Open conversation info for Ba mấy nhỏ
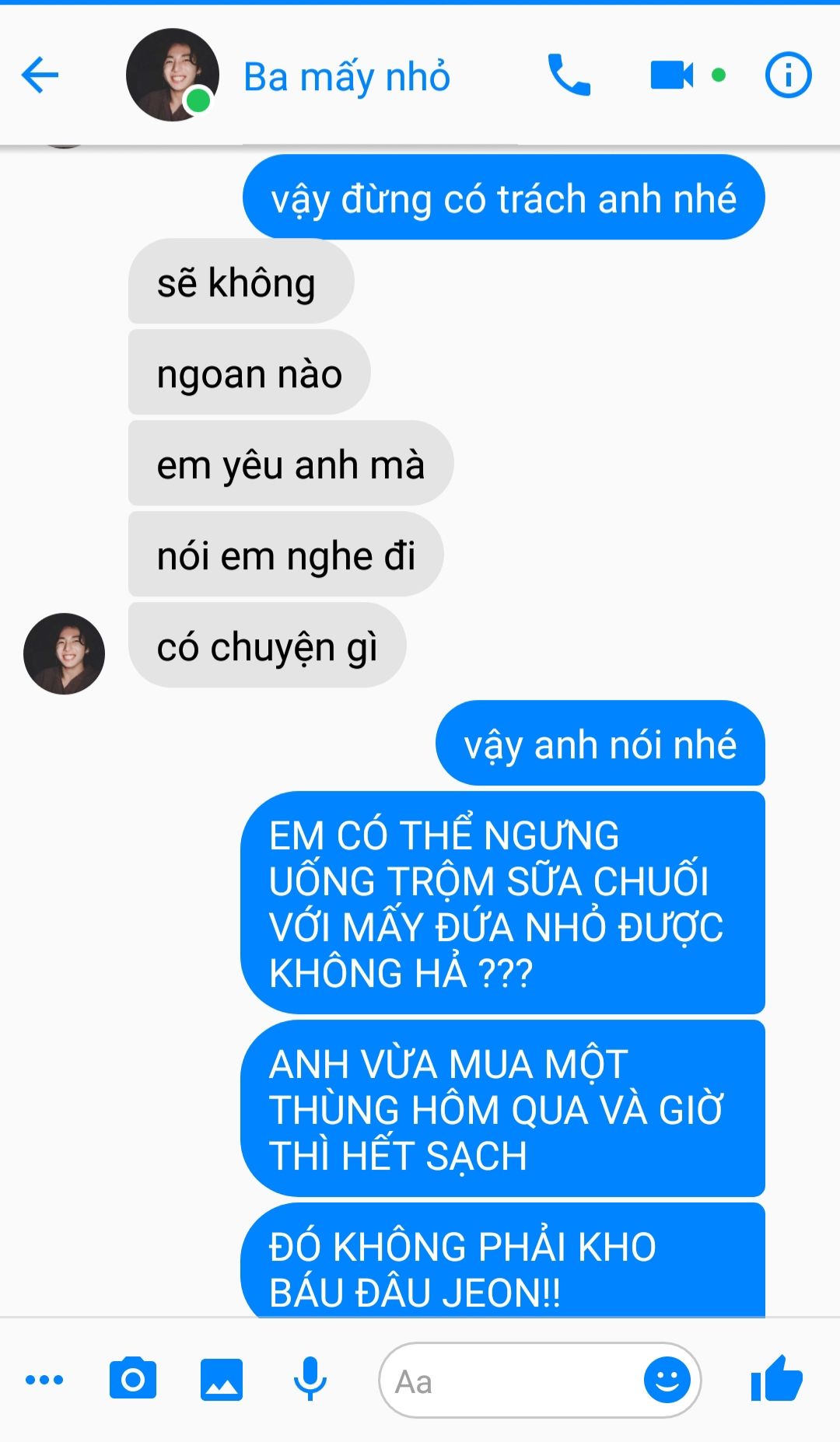 pyautogui.click(x=788, y=75)
